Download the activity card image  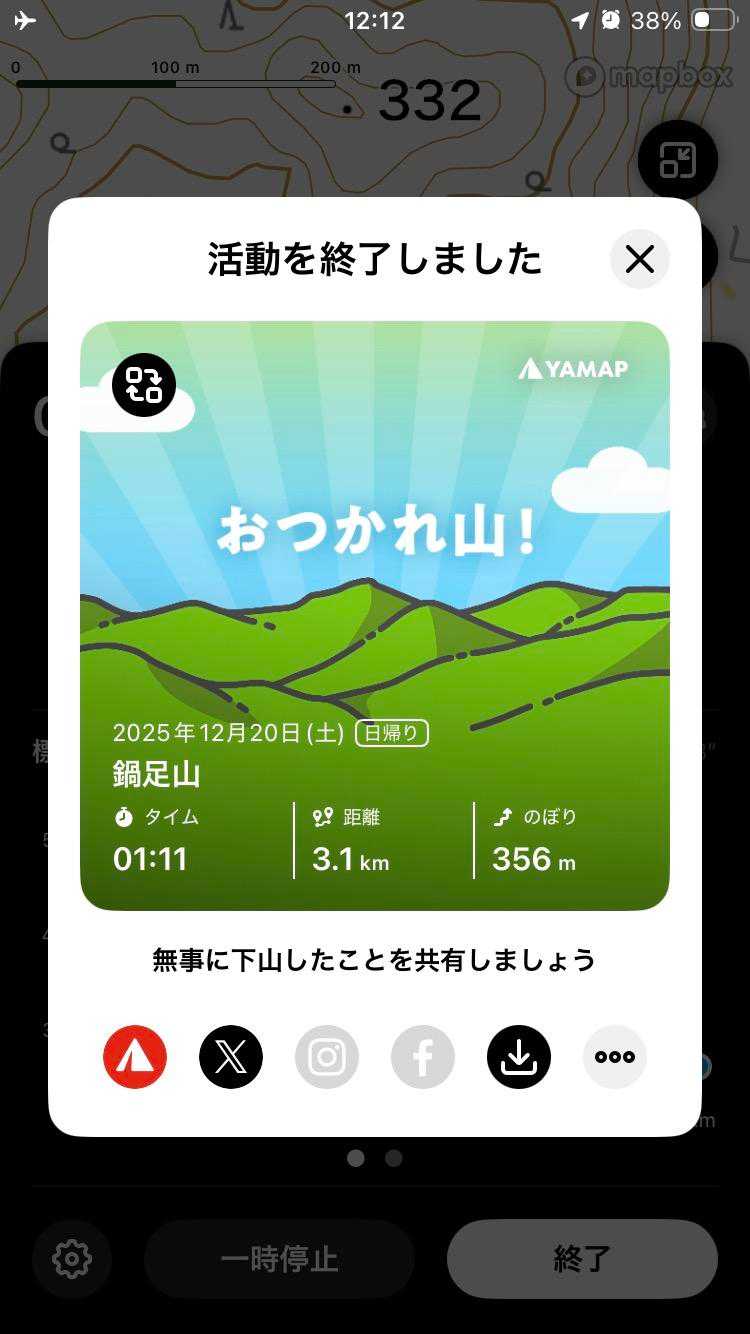coord(519,1057)
